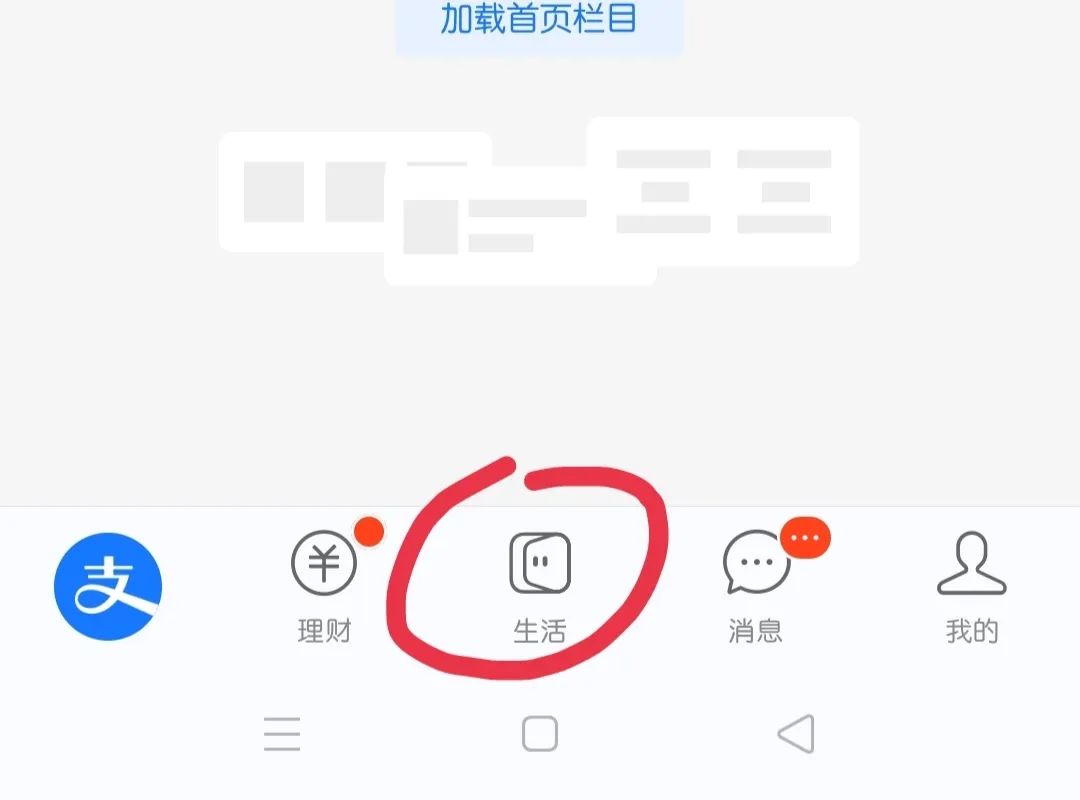The image size is (1080, 800).
Task: Switch to the 生活 tab
Action: [540, 587]
